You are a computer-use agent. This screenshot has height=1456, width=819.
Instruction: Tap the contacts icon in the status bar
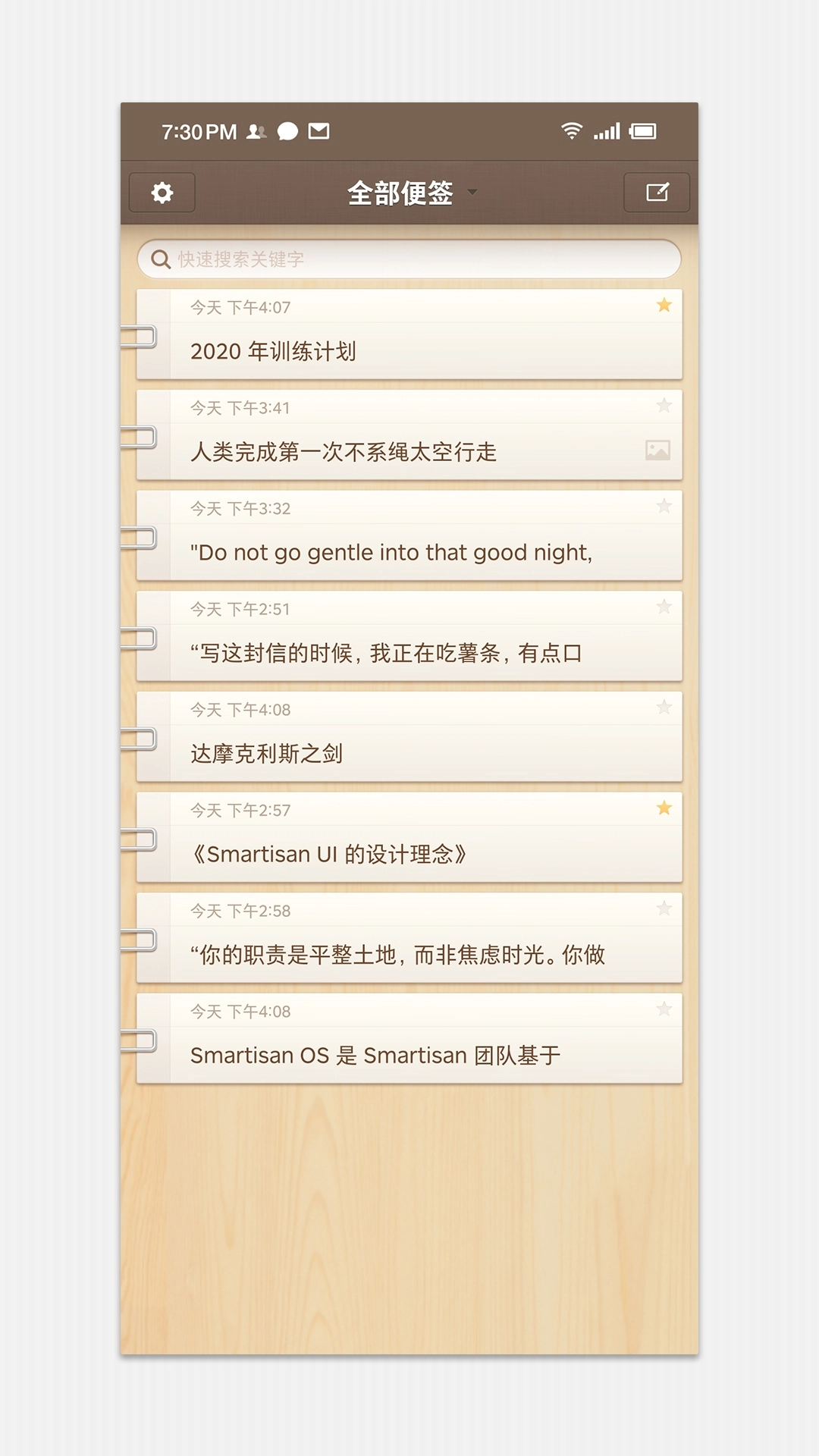[258, 131]
